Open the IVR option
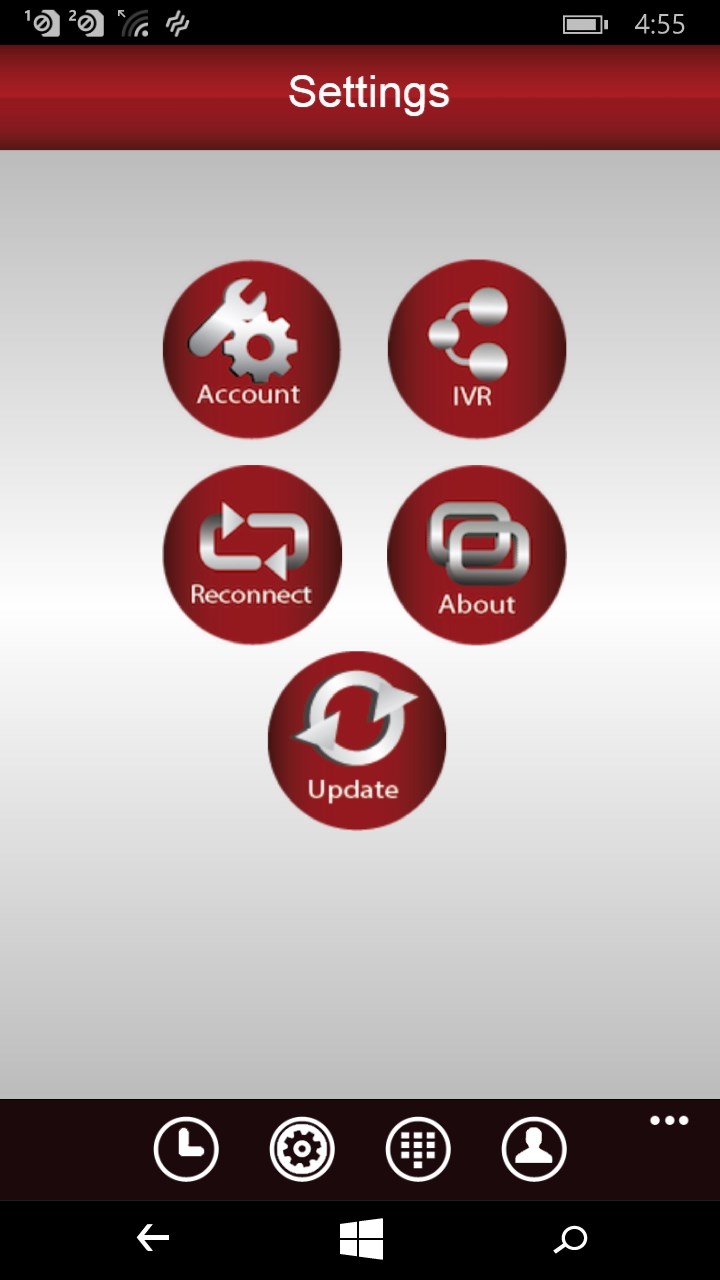720x1280 pixels. tap(476, 349)
